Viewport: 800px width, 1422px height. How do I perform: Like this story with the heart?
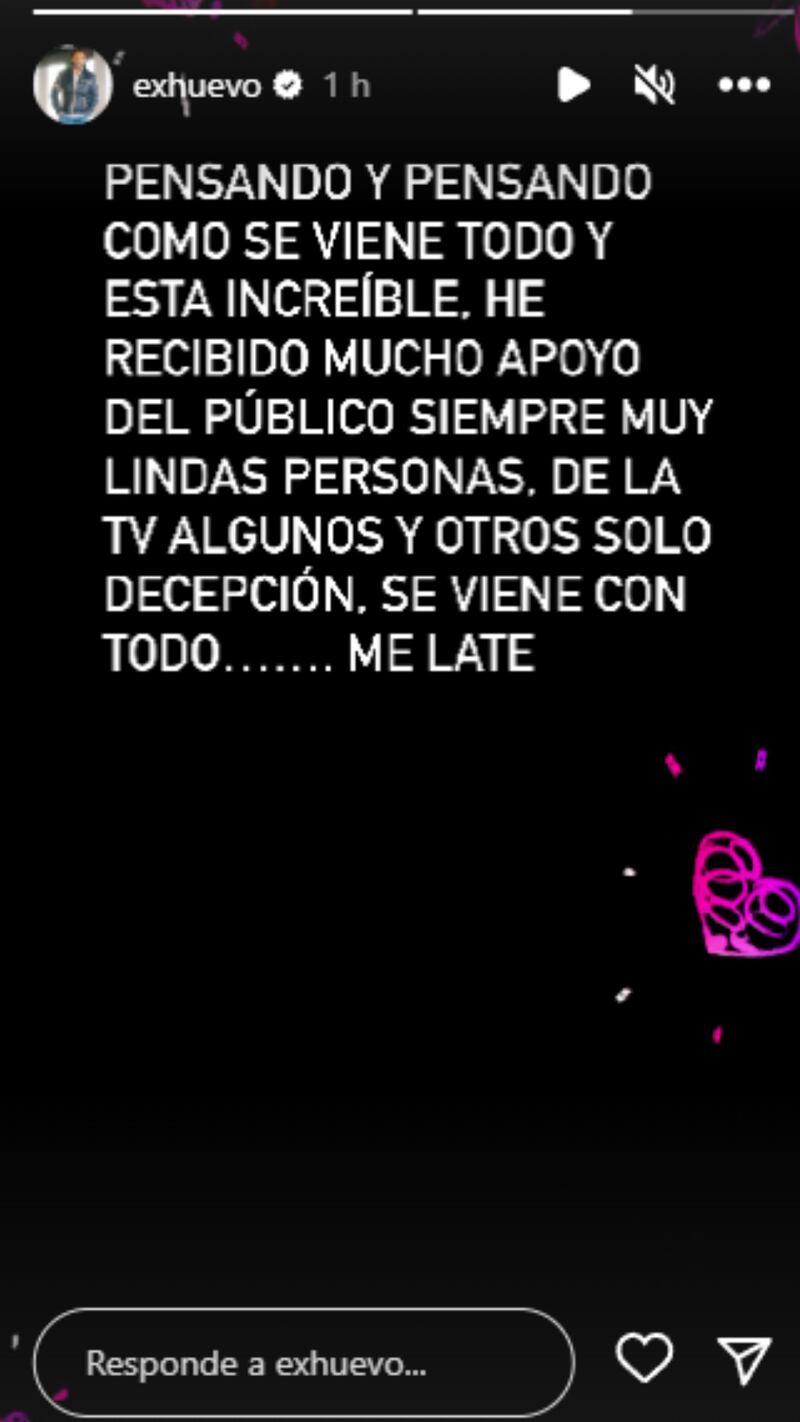(644, 1360)
